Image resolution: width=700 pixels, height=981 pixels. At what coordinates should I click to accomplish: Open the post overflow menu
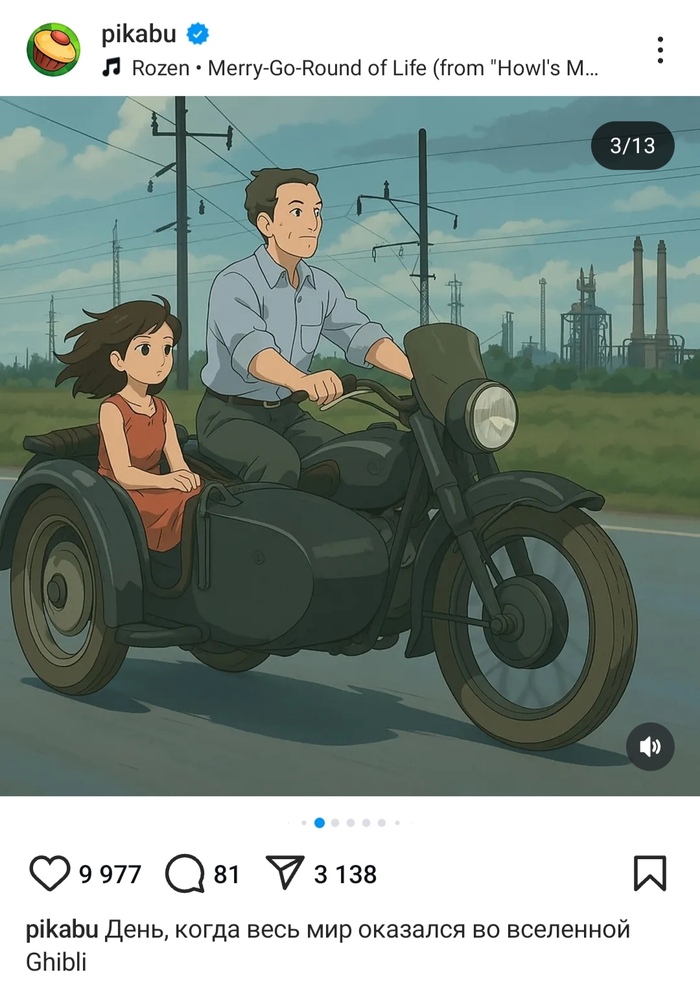coord(660,50)
